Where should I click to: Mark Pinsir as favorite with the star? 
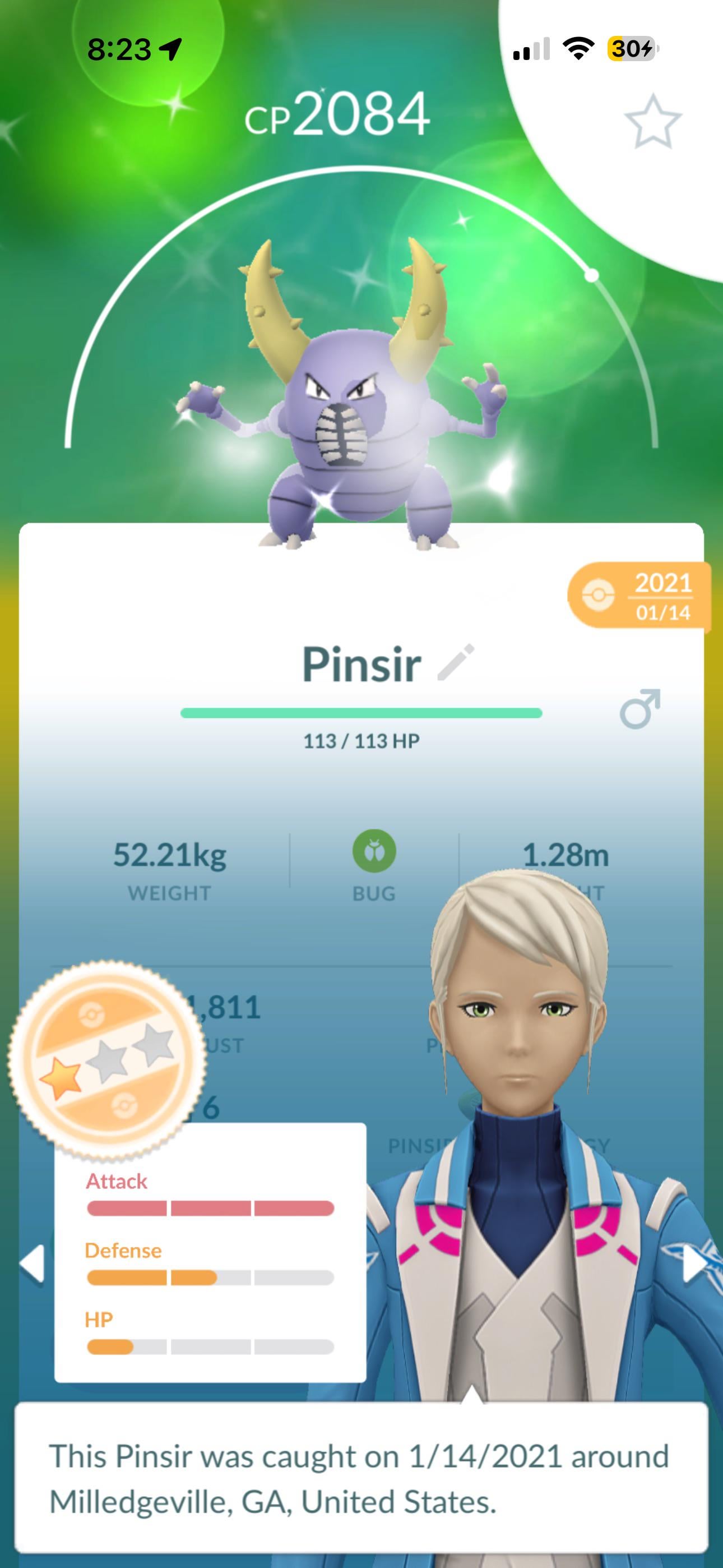coord(652,122)
